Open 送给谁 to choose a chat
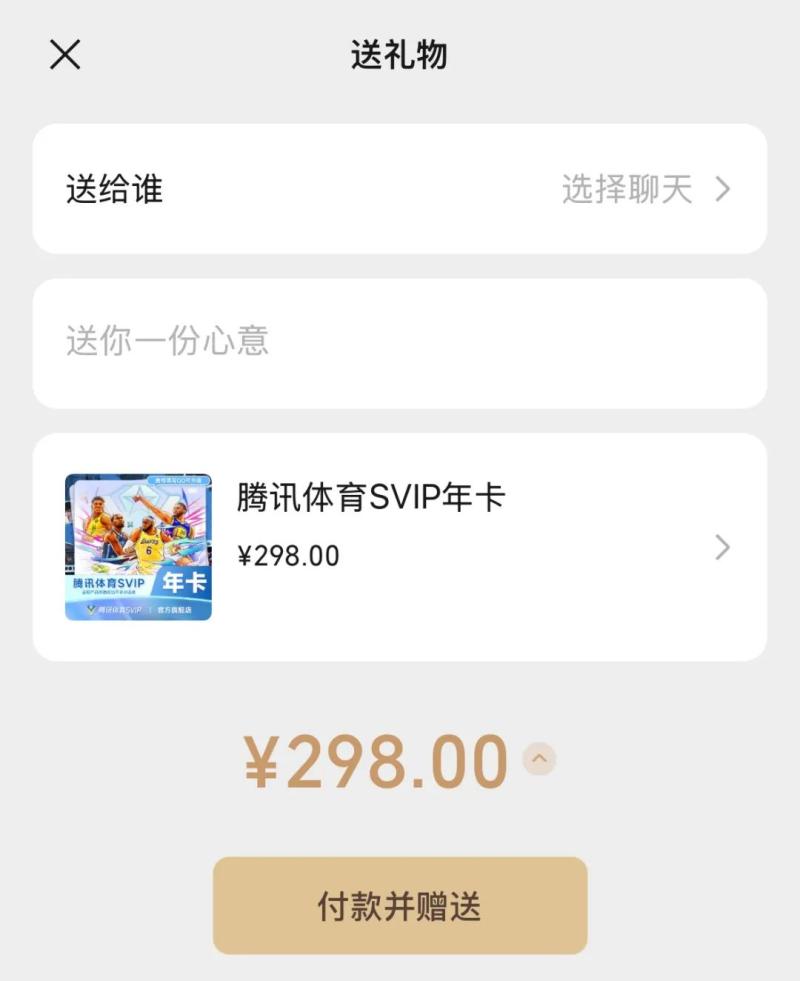The width and height of the screenshot is (800, 981). (400, 189)
